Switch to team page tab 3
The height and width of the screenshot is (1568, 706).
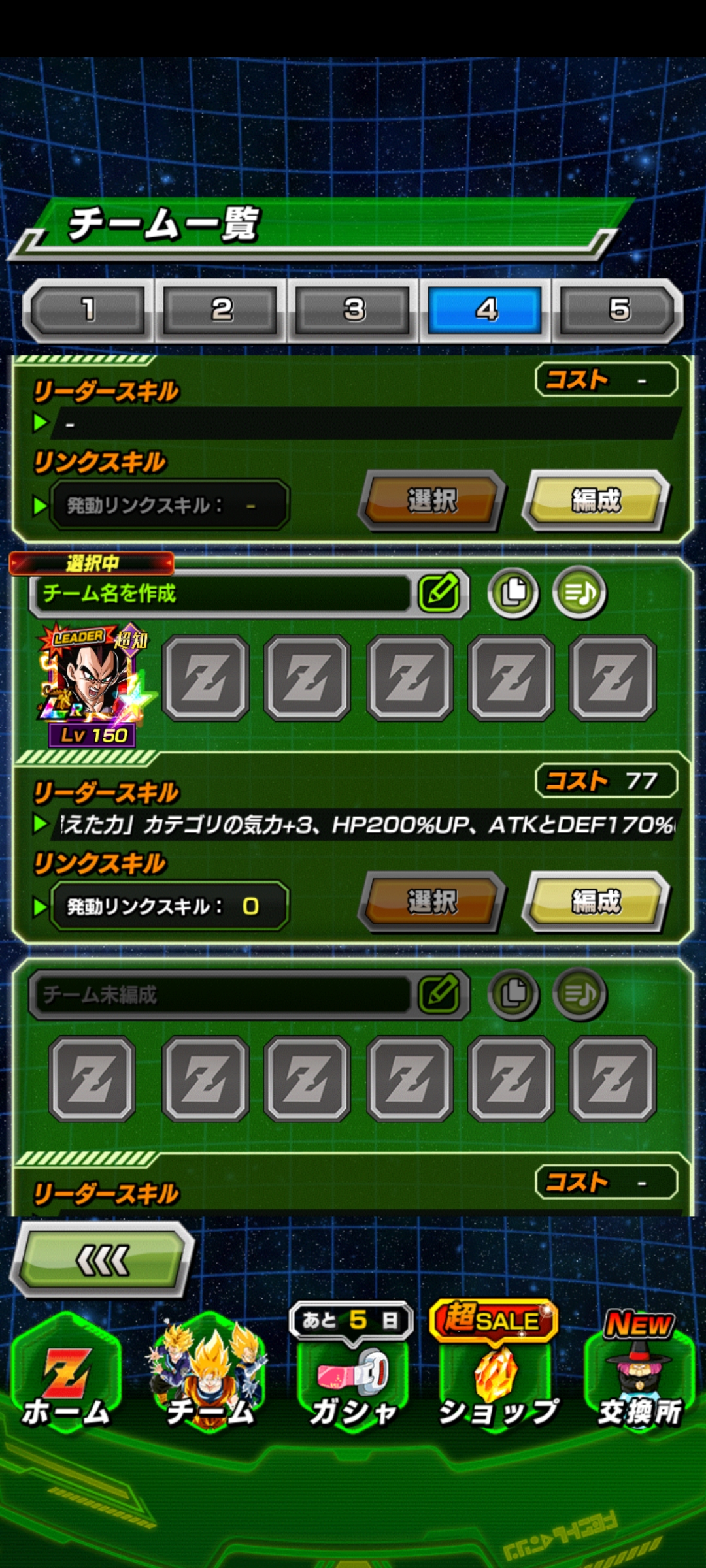click(x=354, y=310)
